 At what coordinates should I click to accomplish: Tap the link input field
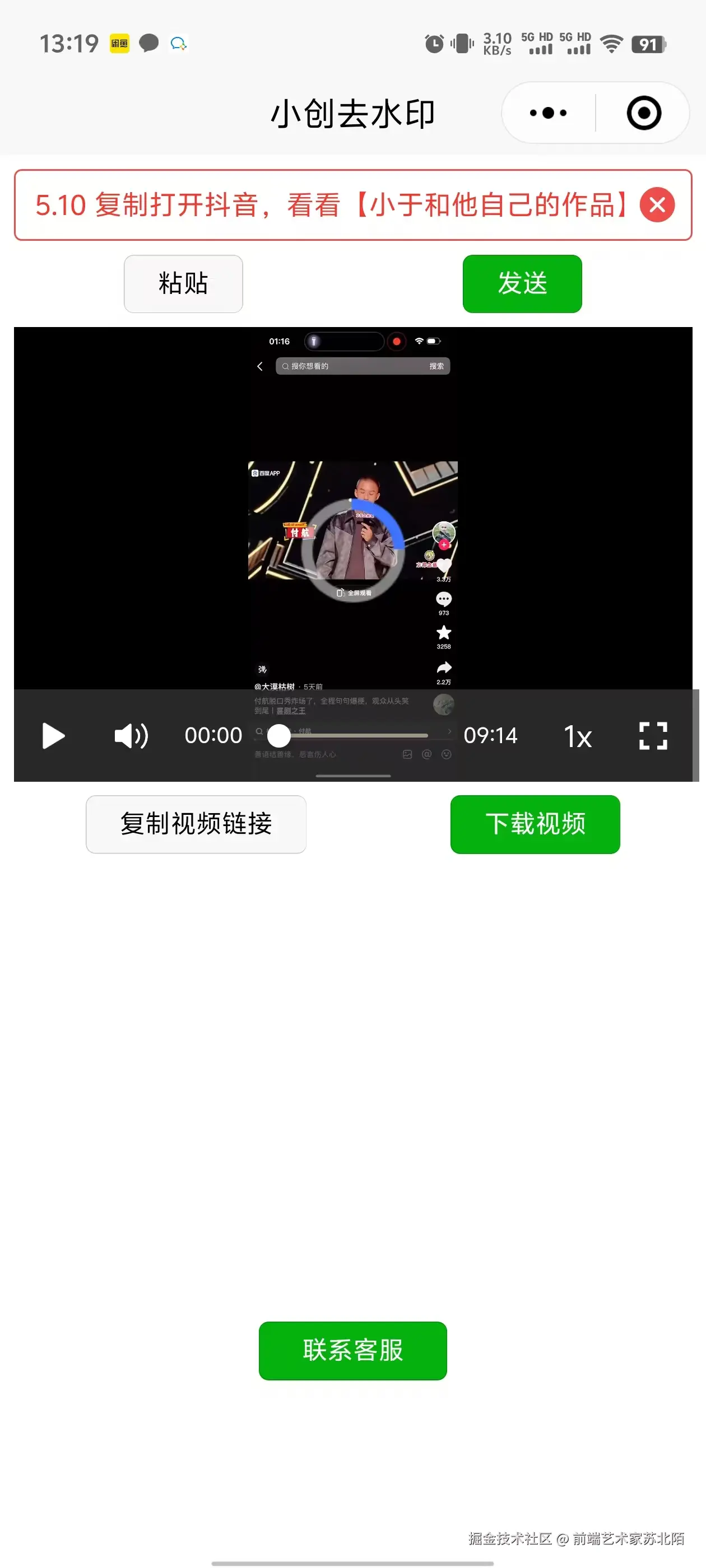[x=329, y=205]
